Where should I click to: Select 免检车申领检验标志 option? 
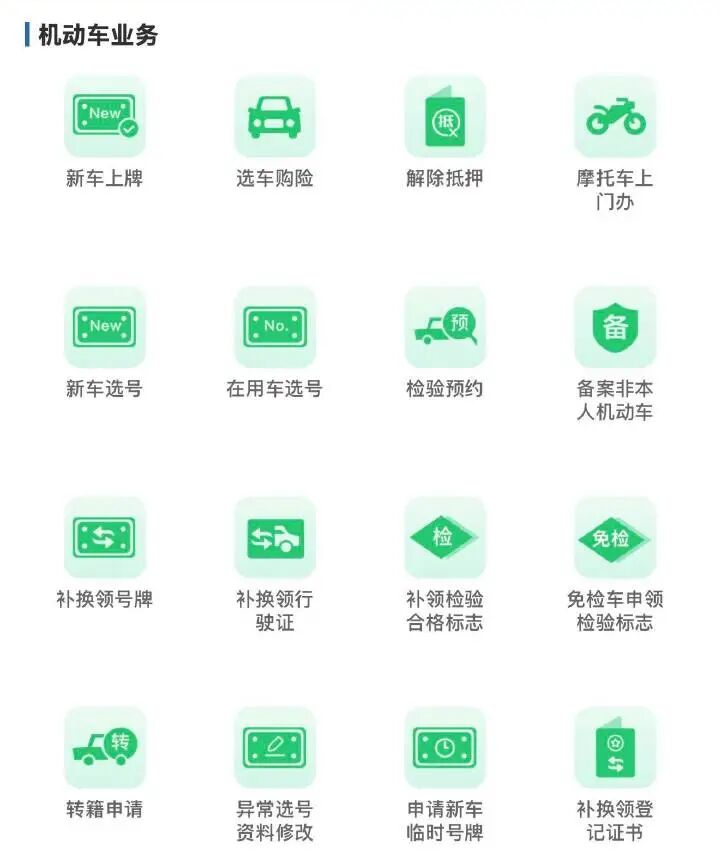(615, 538)
